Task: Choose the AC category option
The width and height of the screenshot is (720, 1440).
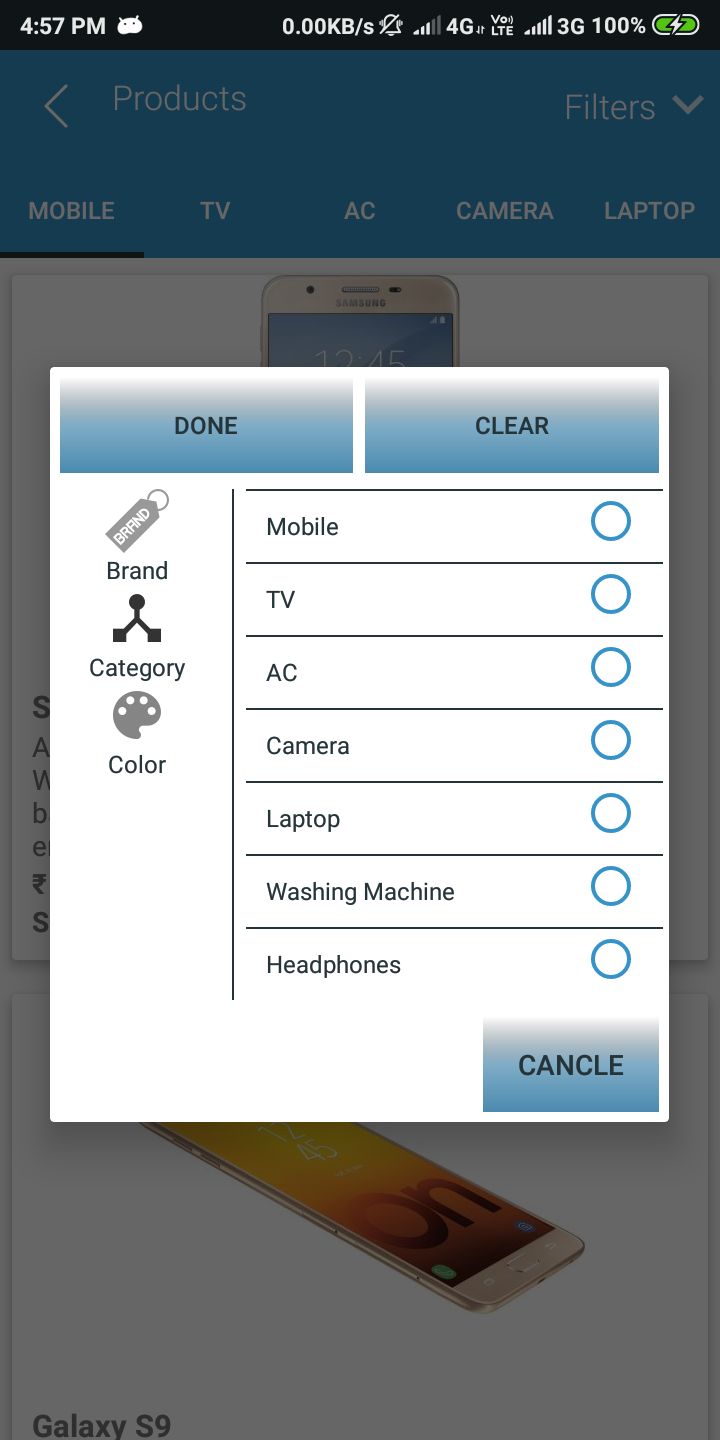Action: tap(610, 668)
